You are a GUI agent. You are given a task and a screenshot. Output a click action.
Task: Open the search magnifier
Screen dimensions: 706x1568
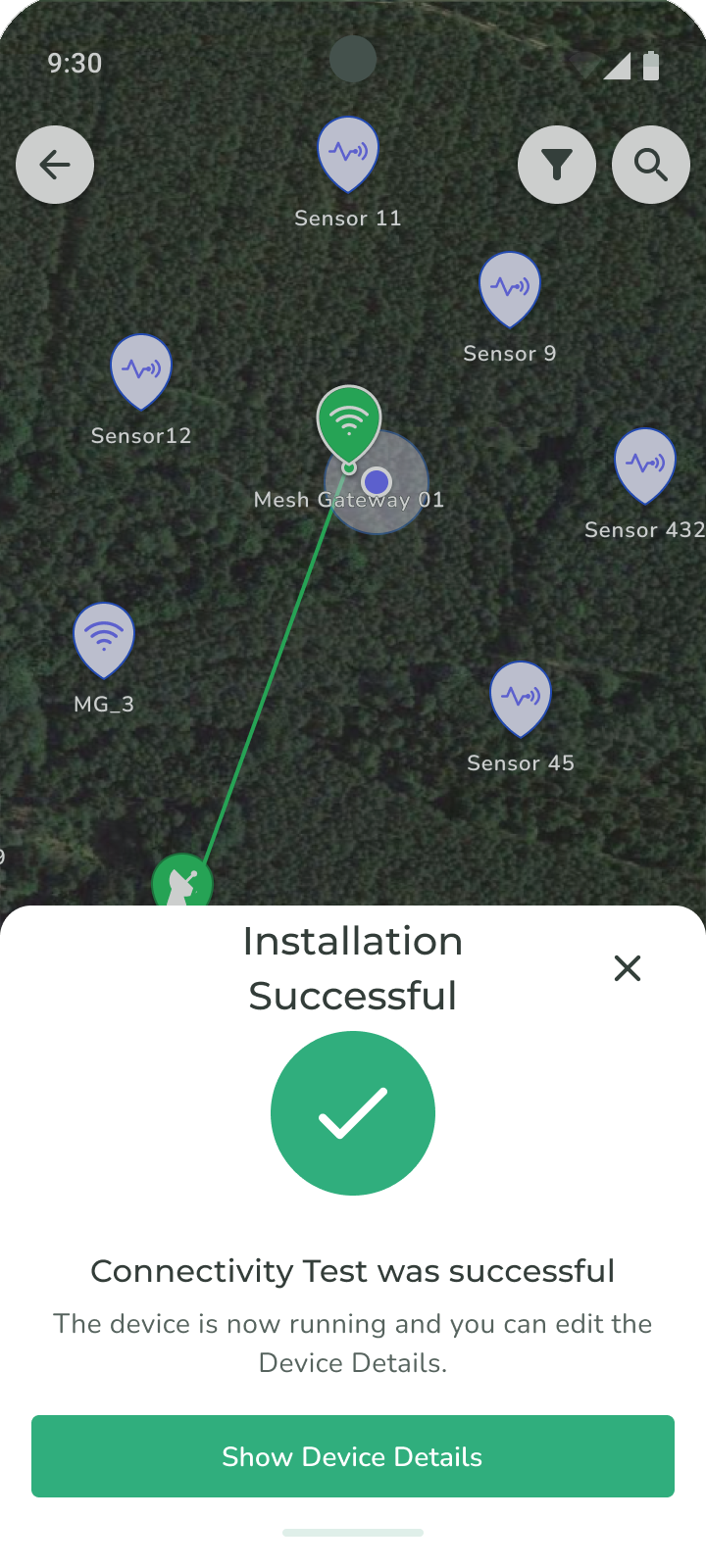tap(651, 165)
